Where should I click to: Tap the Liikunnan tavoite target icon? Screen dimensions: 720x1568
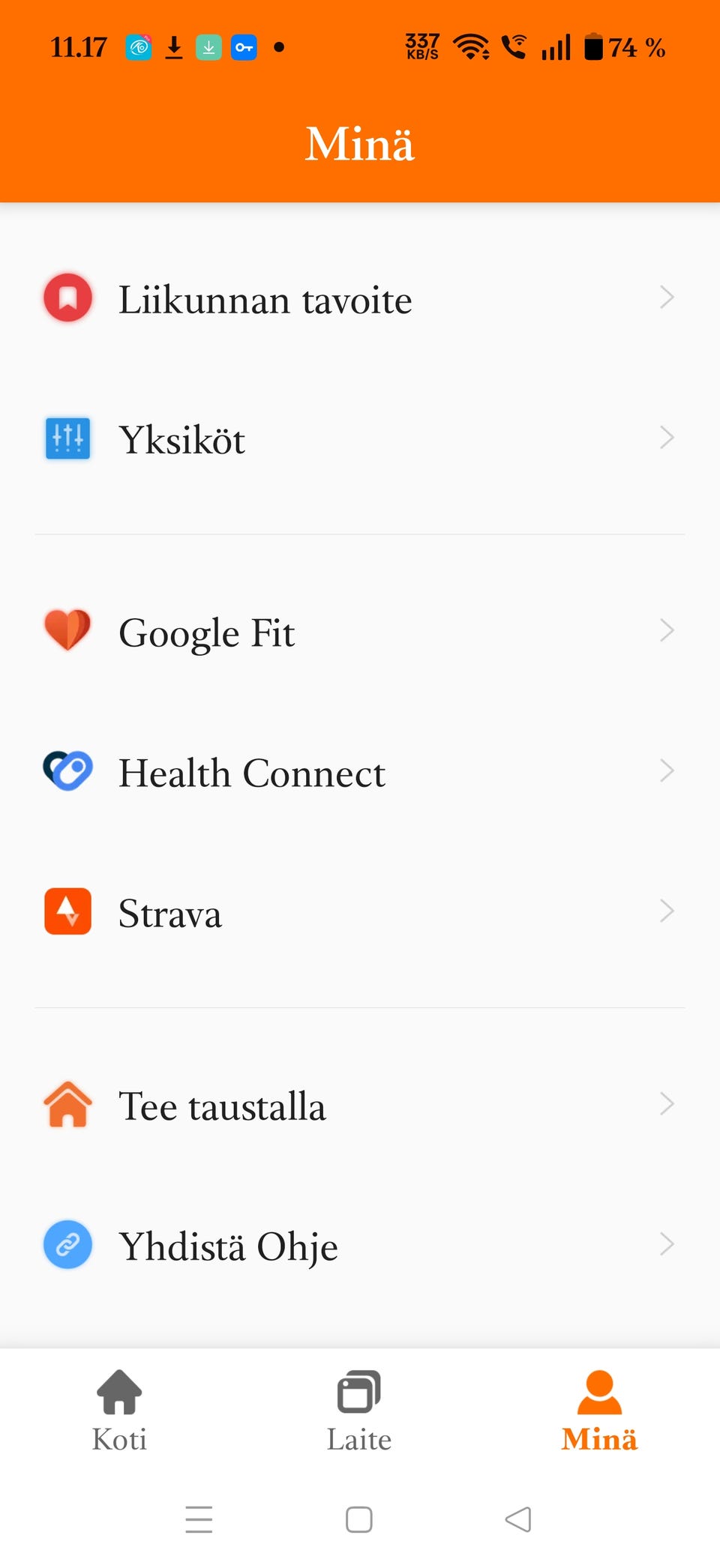67,297
